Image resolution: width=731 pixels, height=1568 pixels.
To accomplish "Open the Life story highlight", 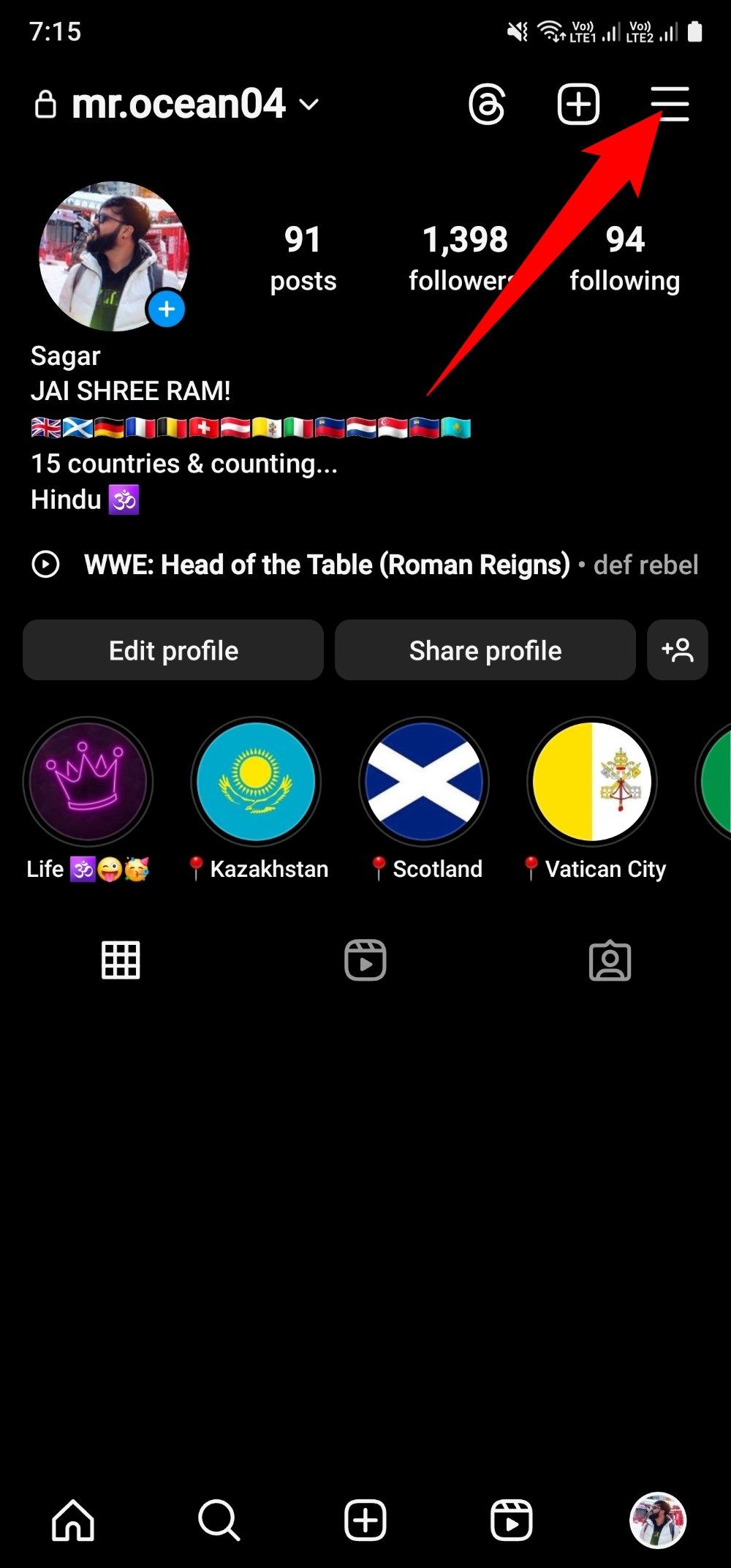I will 88,782.
